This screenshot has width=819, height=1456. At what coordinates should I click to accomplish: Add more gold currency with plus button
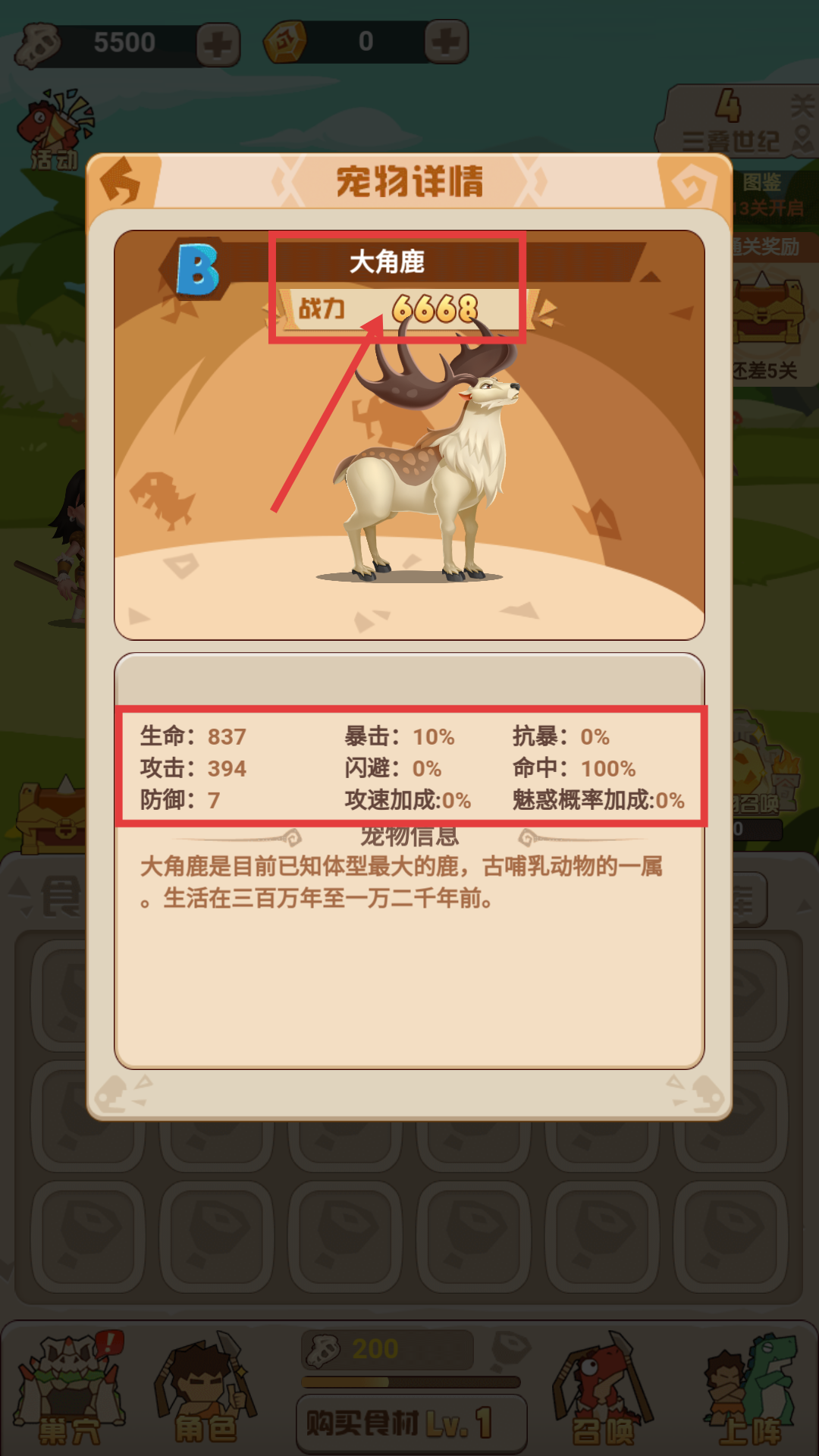(446, 42)
